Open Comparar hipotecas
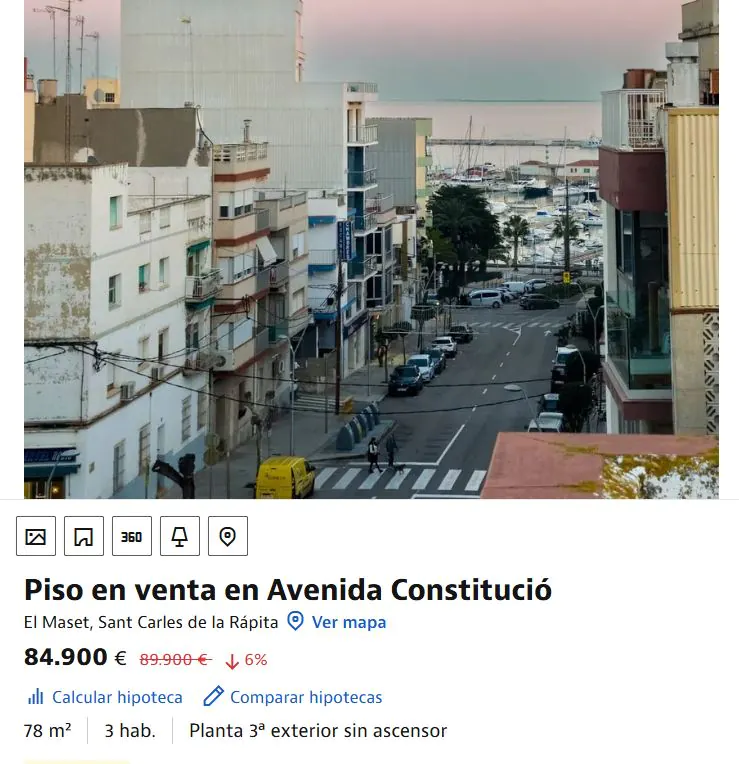Viewport: 739px width, 764px height. (305, 697)
